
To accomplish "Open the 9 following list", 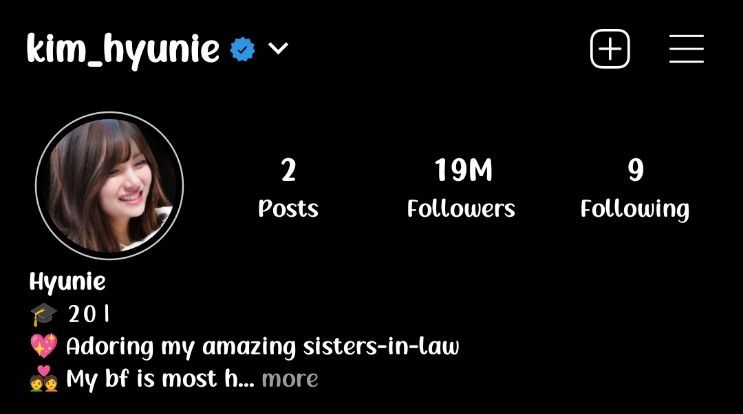I will click(635, 188).
